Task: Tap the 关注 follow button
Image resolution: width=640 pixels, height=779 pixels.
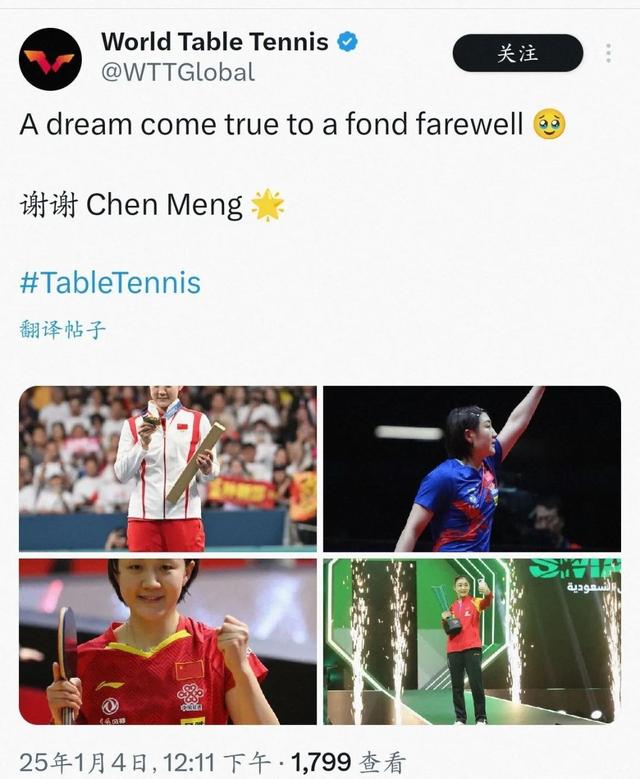Action: [x=517, y=53]
